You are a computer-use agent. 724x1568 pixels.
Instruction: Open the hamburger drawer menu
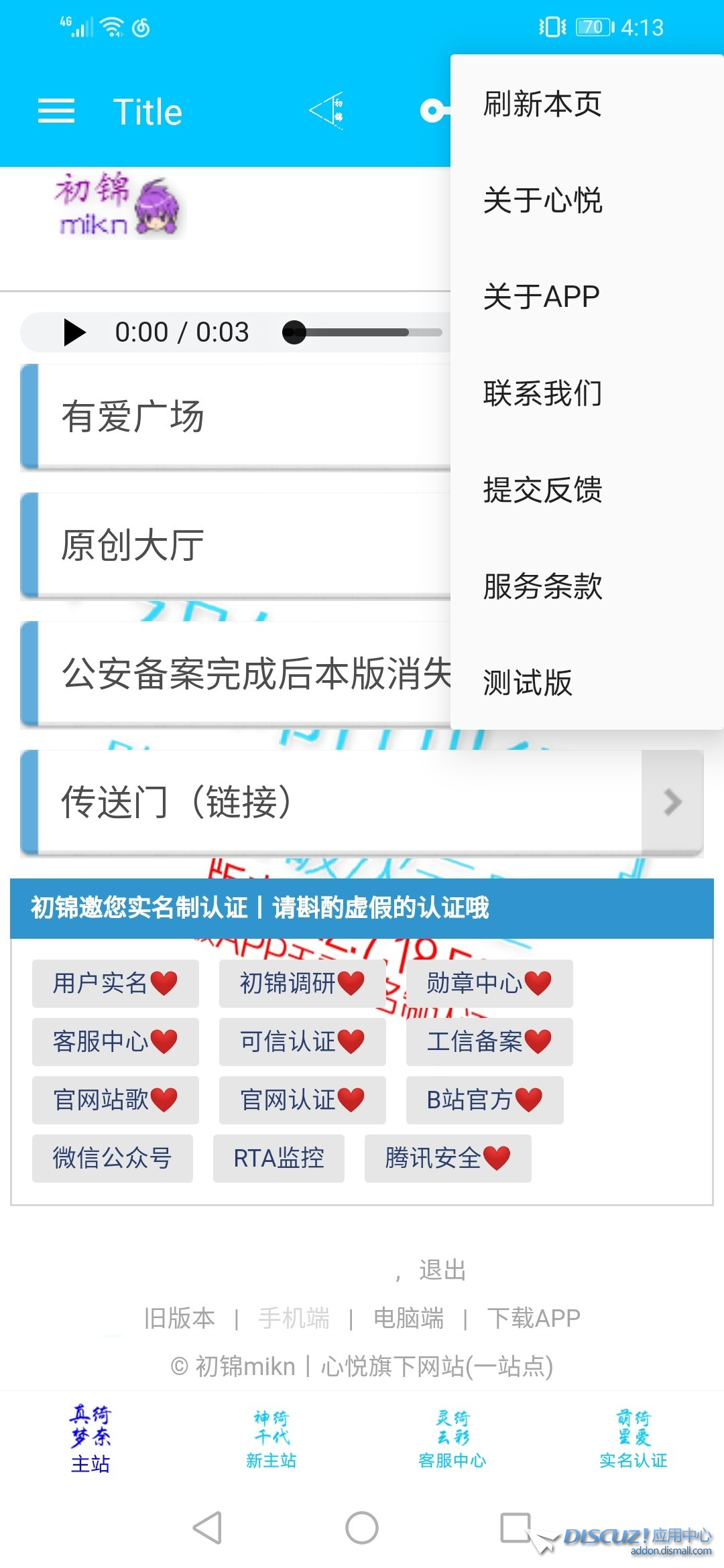[x=56, y=111]
